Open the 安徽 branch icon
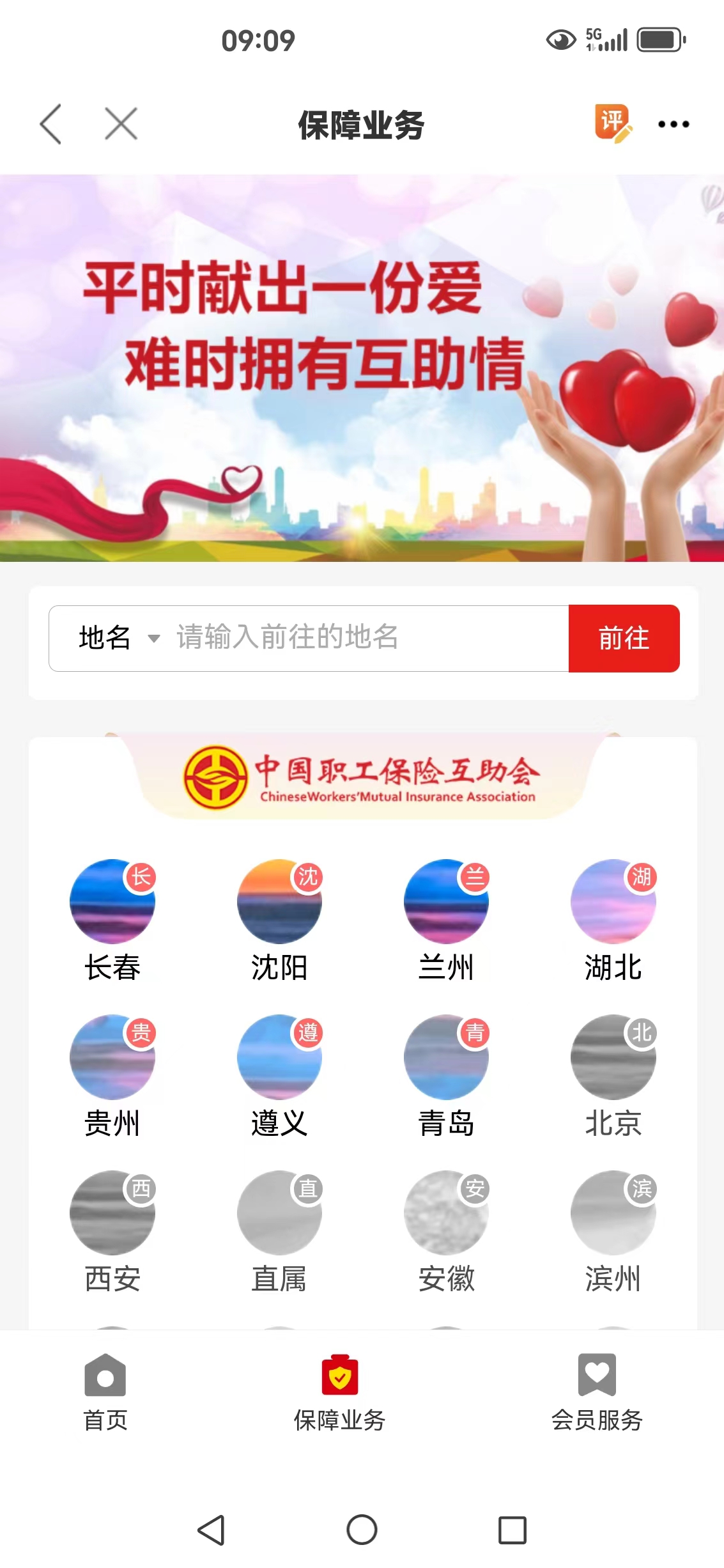This screenshot has height=1568, width=724. 446,1213
